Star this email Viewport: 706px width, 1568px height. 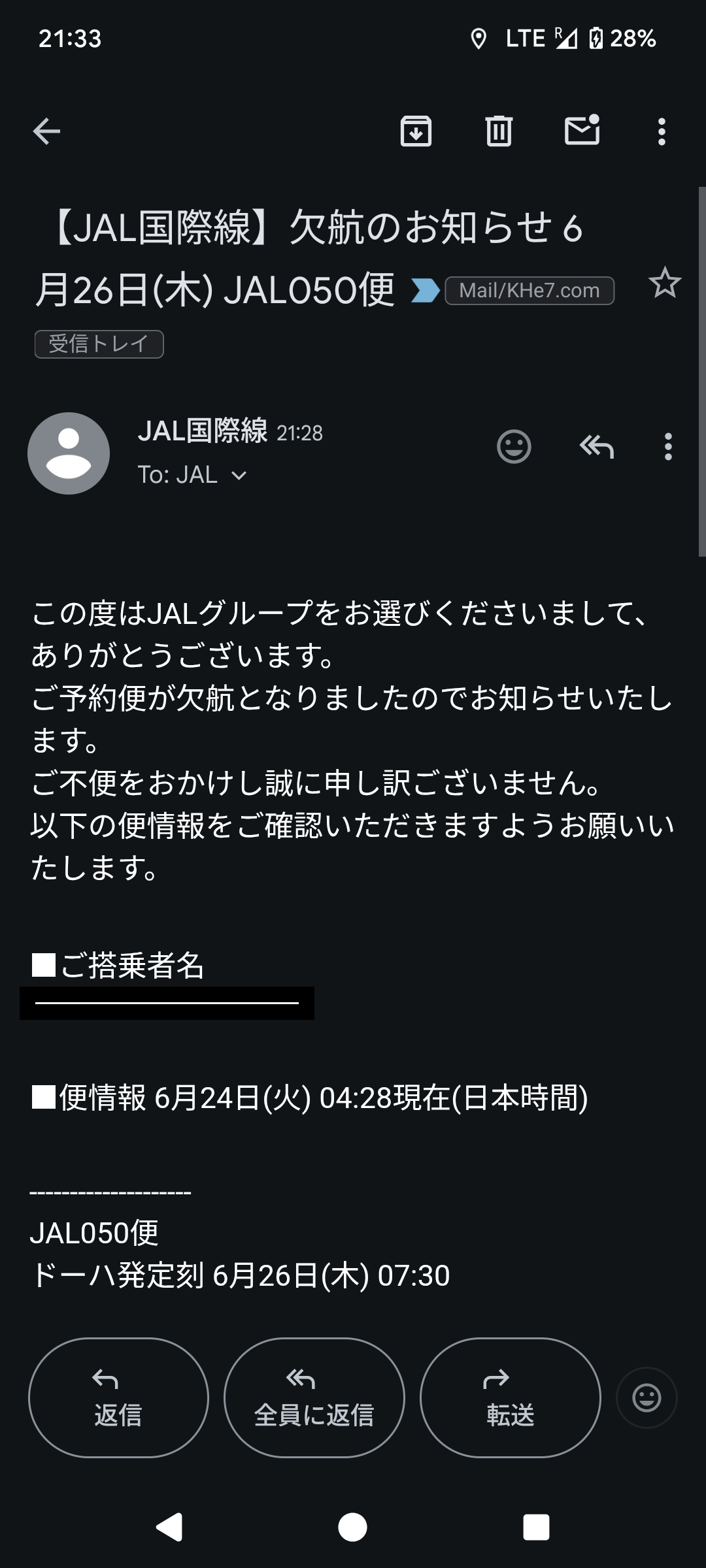point(664,283)
